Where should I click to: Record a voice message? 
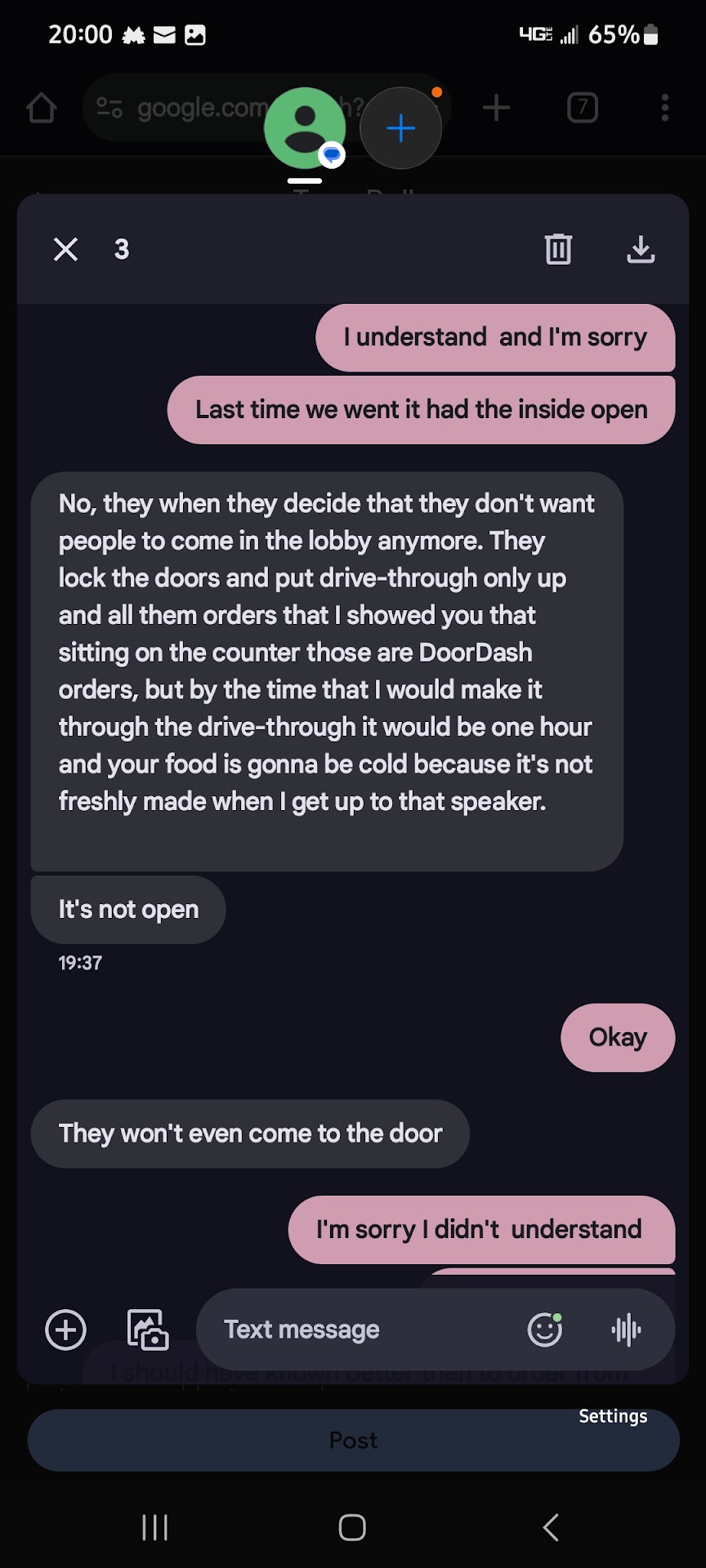tap(626, 1330)
